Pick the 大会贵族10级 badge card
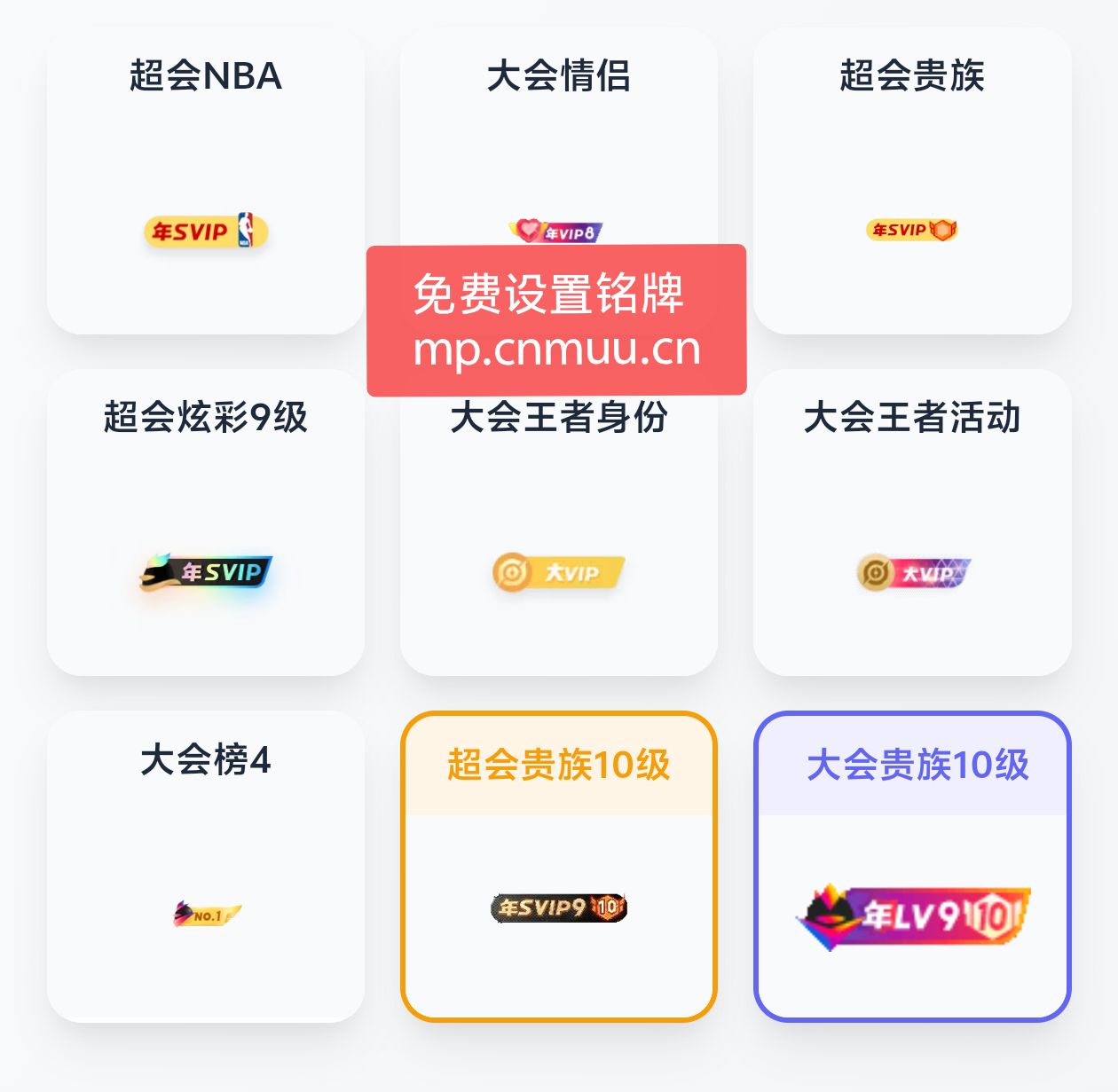Screen dimensions: 1118x1092 [x=912, y=867]
